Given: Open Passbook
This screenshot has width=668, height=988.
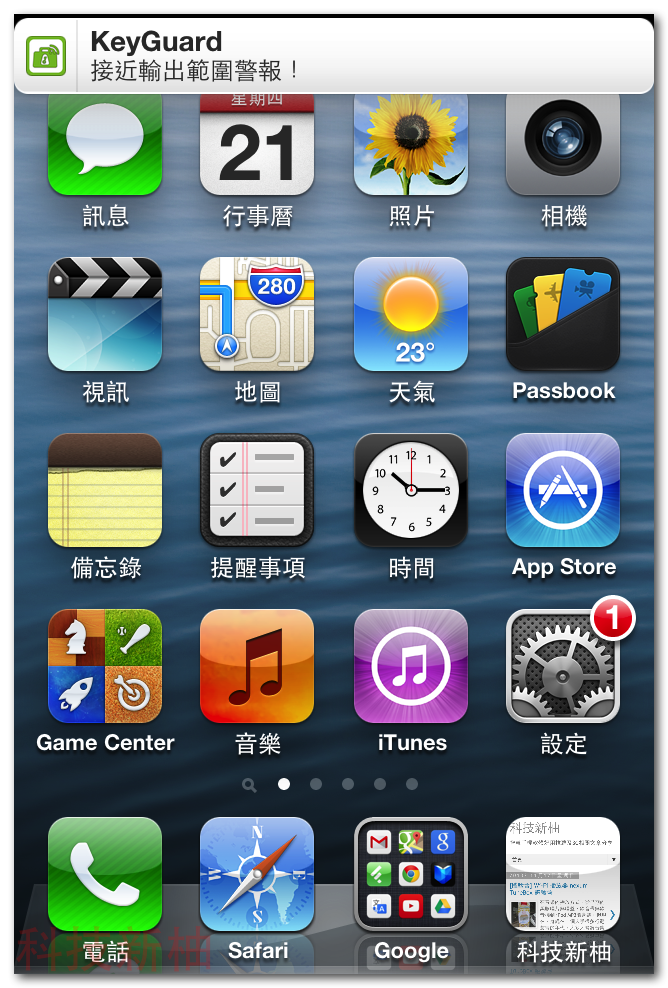Looking at the screenshot, I should (563, 314).
